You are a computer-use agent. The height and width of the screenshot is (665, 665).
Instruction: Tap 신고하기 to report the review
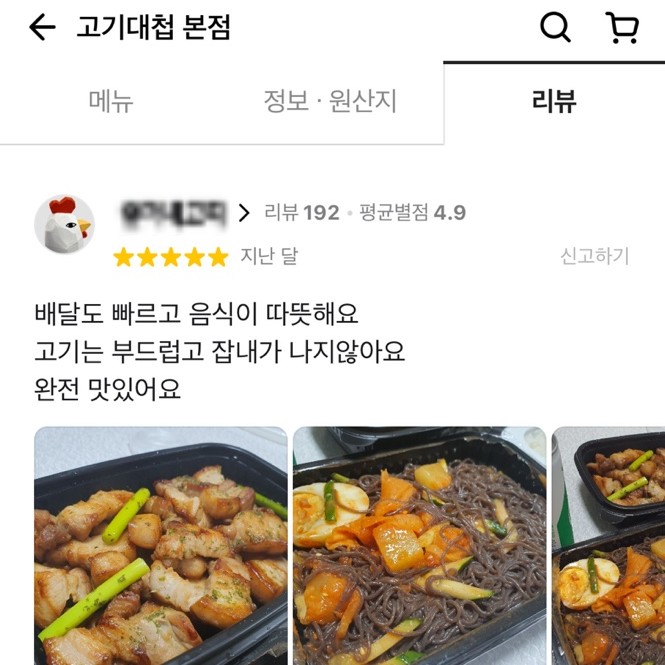coord(594,257)
